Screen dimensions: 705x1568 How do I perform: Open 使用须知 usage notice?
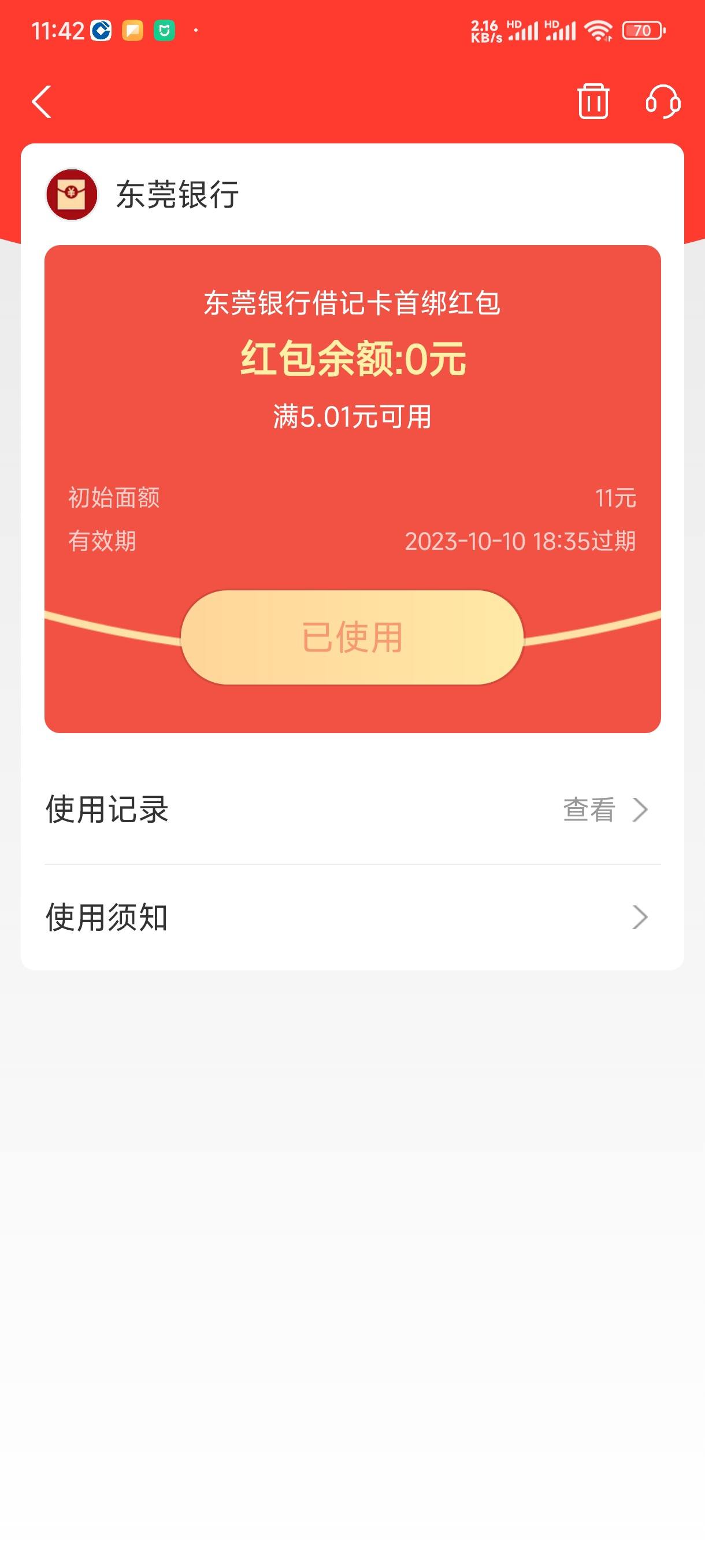[352, 918]
